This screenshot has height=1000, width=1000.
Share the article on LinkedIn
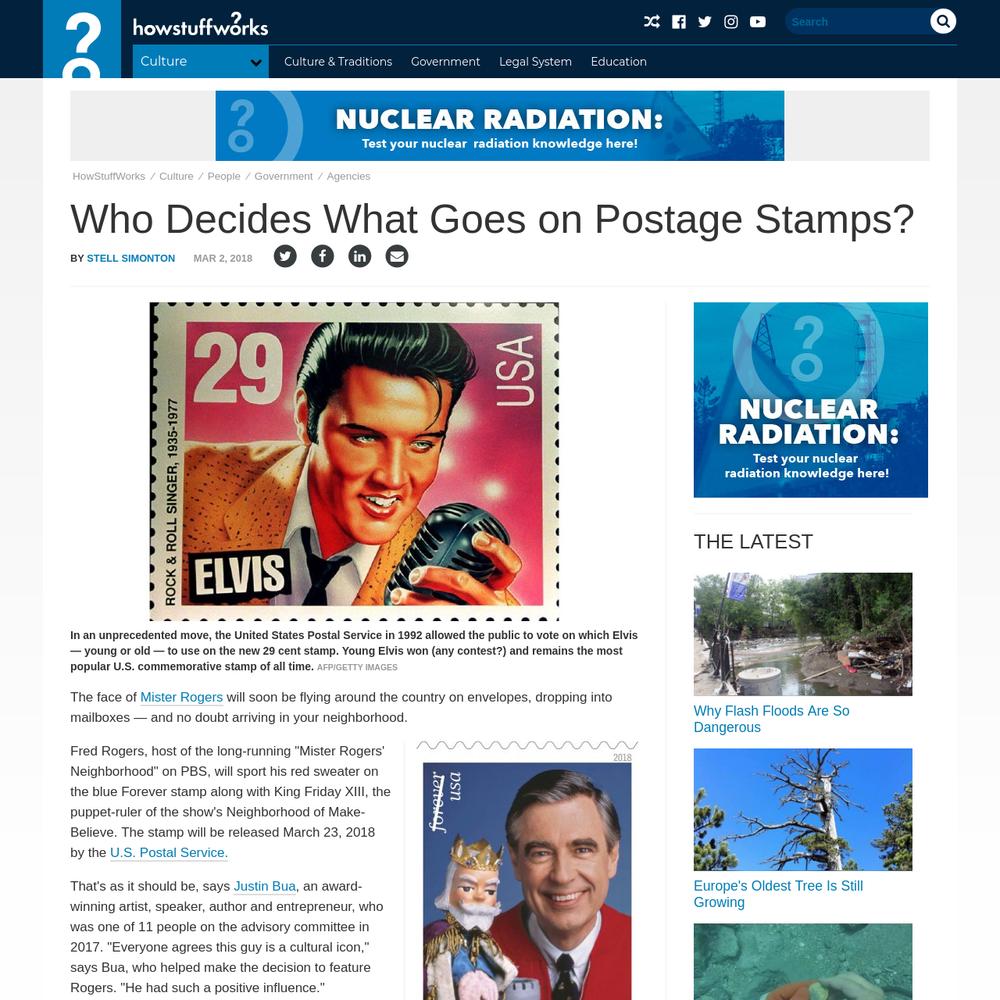[360, 256]
